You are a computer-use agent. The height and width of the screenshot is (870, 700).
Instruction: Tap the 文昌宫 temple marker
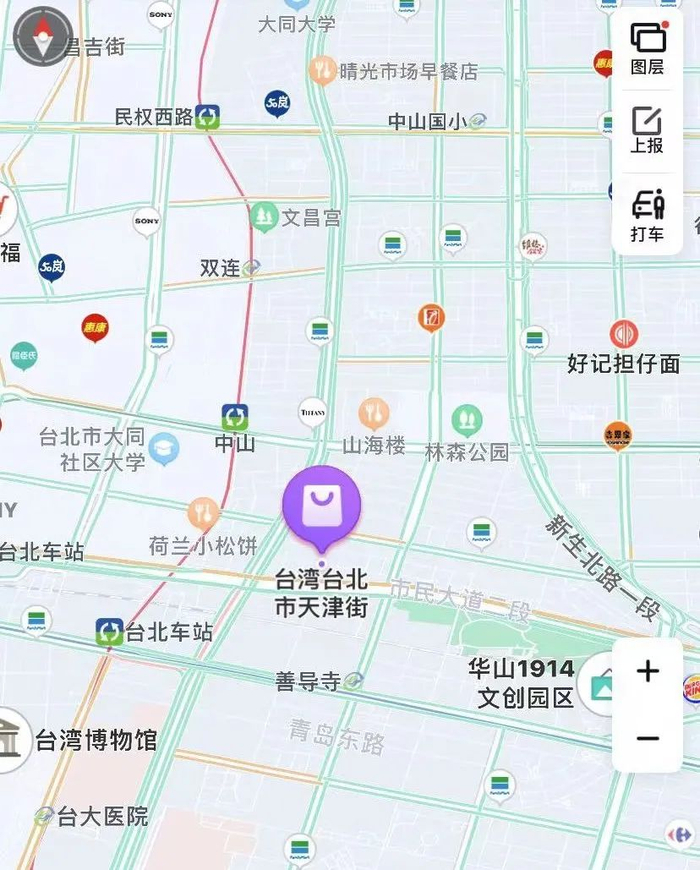[264, 217]
